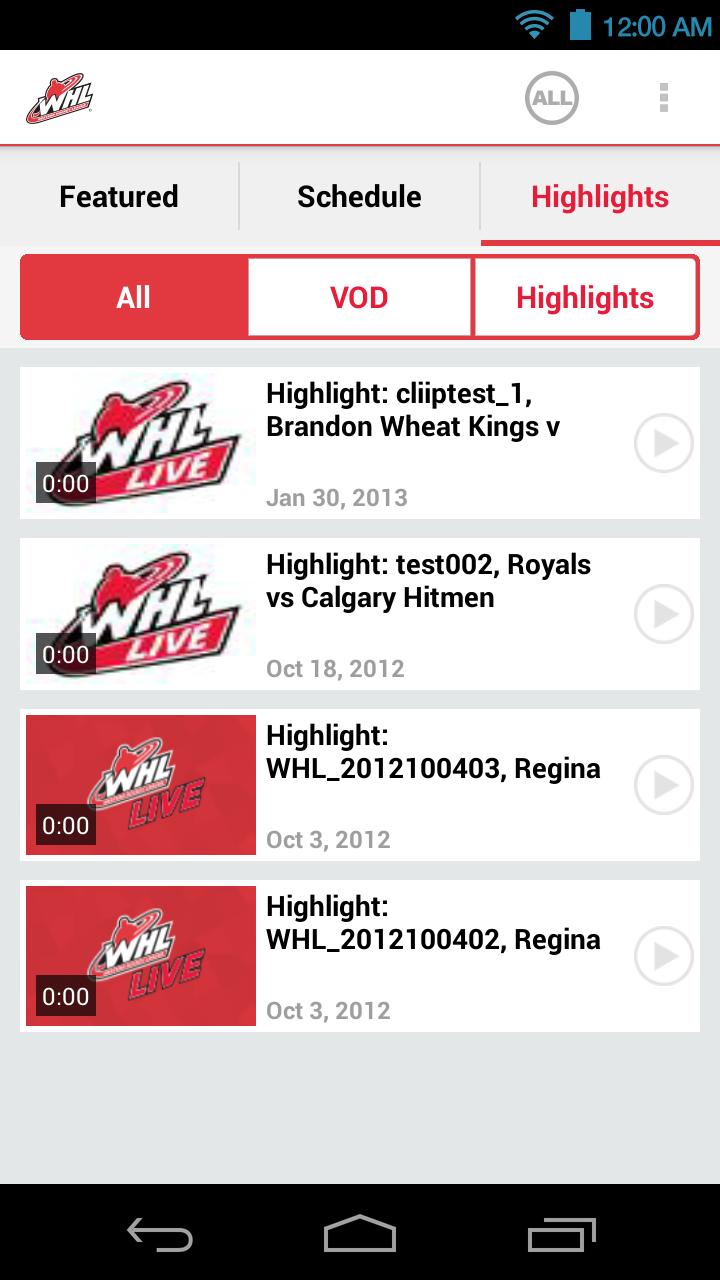The image size is (720, 1280).
Task: Open the Schedule tab
Action: 358,196
